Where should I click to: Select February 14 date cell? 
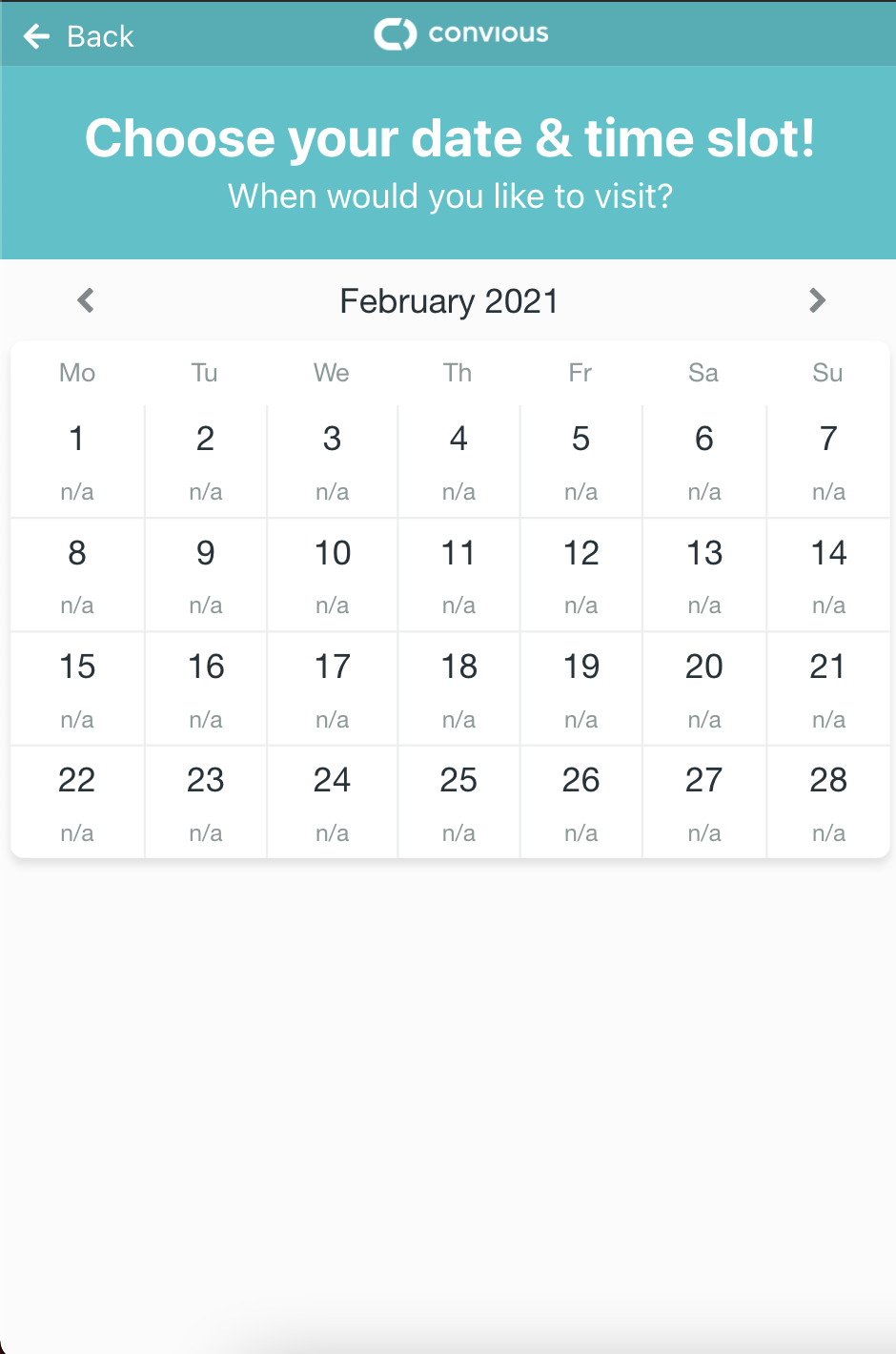coord(828,575)
